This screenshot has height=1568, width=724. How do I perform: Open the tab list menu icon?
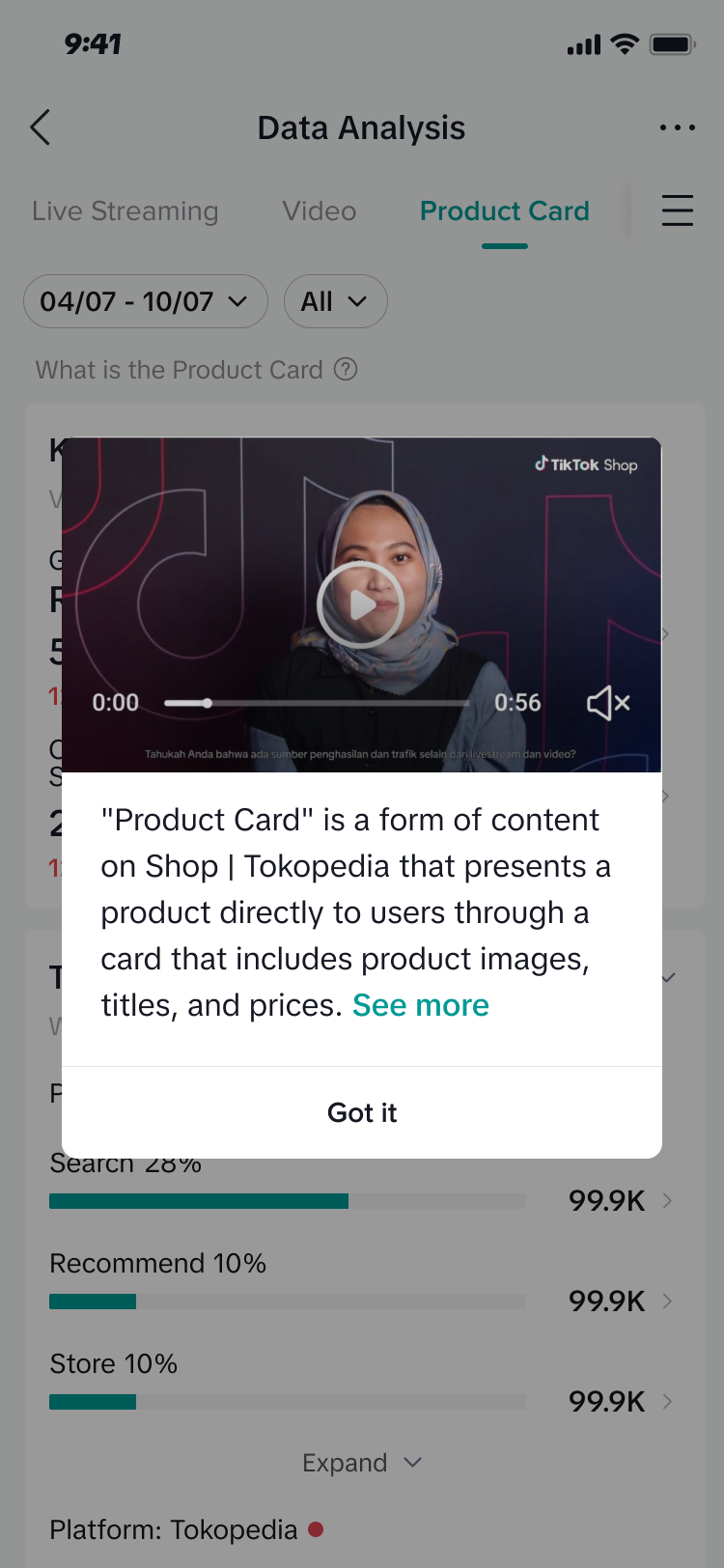point(677,210)
